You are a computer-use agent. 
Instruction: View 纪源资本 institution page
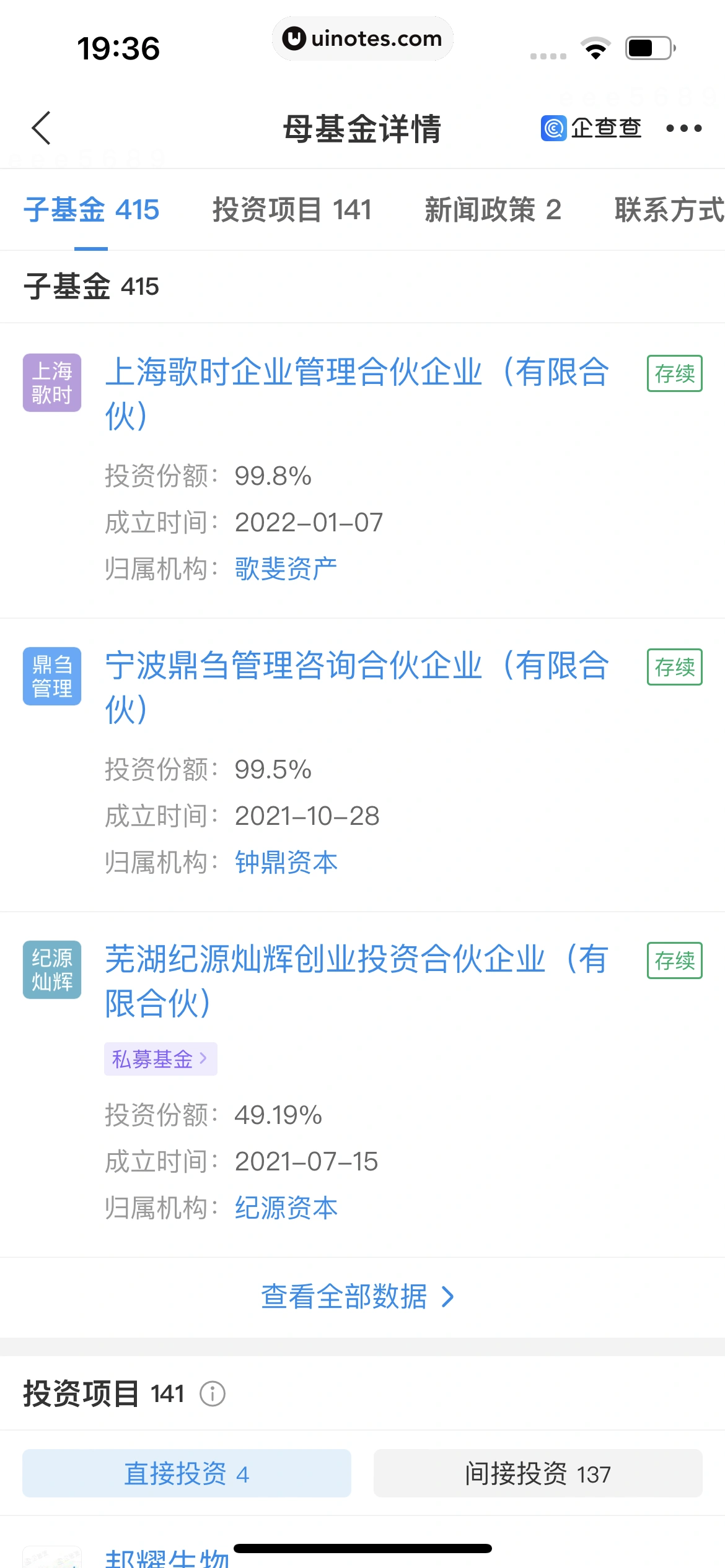click(x=286, y=1208)
